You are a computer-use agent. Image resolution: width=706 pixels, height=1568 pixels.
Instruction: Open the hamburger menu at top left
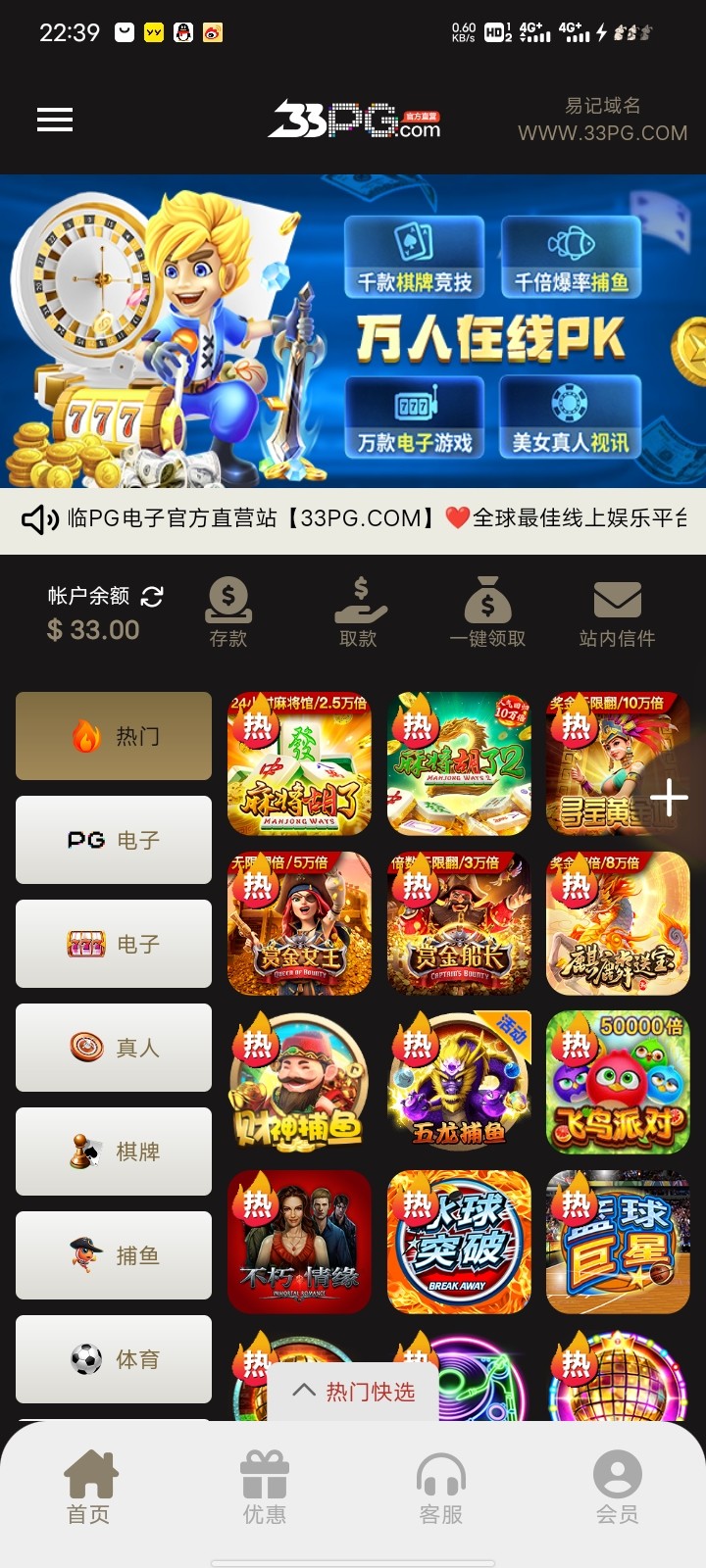point(54,120)
